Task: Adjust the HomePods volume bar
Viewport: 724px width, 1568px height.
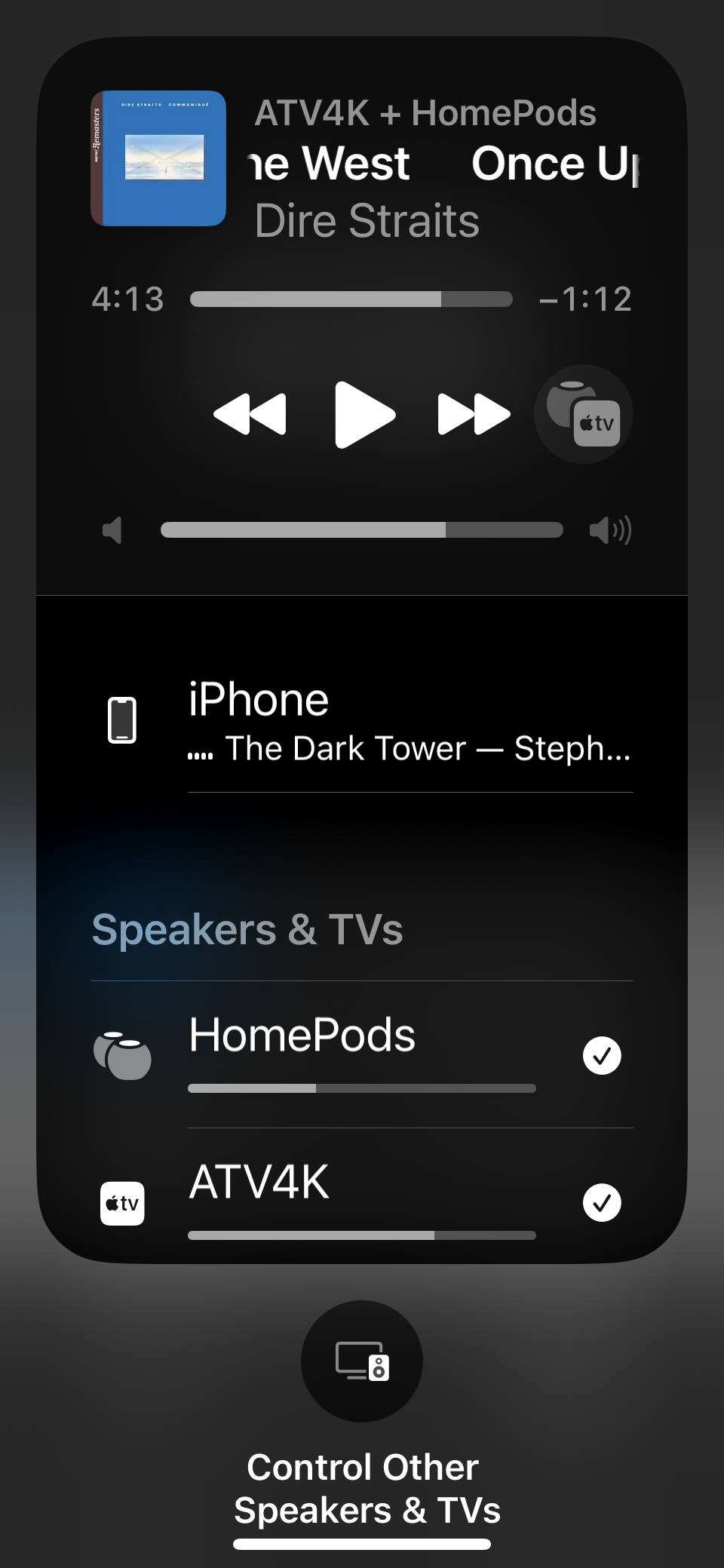Action: 362,1088
